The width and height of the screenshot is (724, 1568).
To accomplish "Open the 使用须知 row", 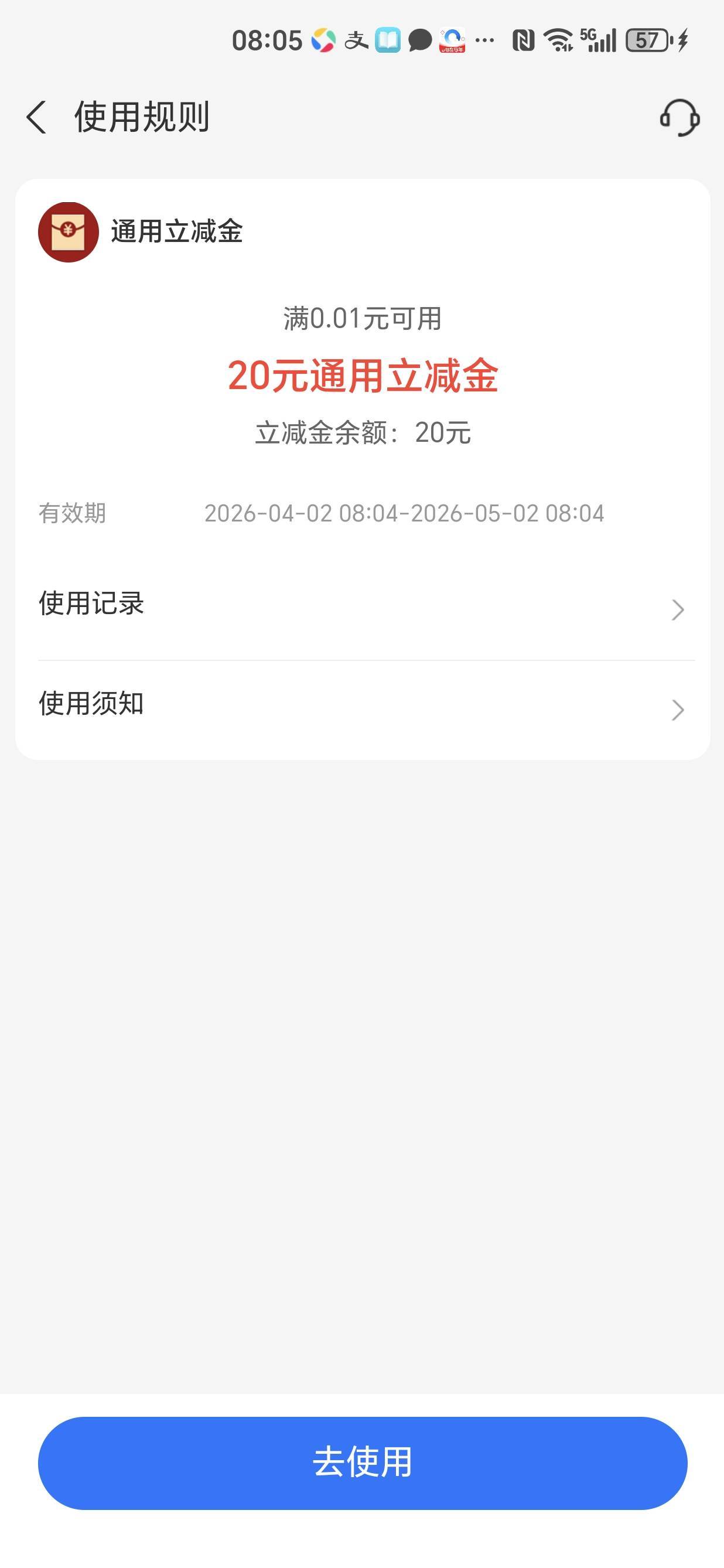I will pos(362,706).
